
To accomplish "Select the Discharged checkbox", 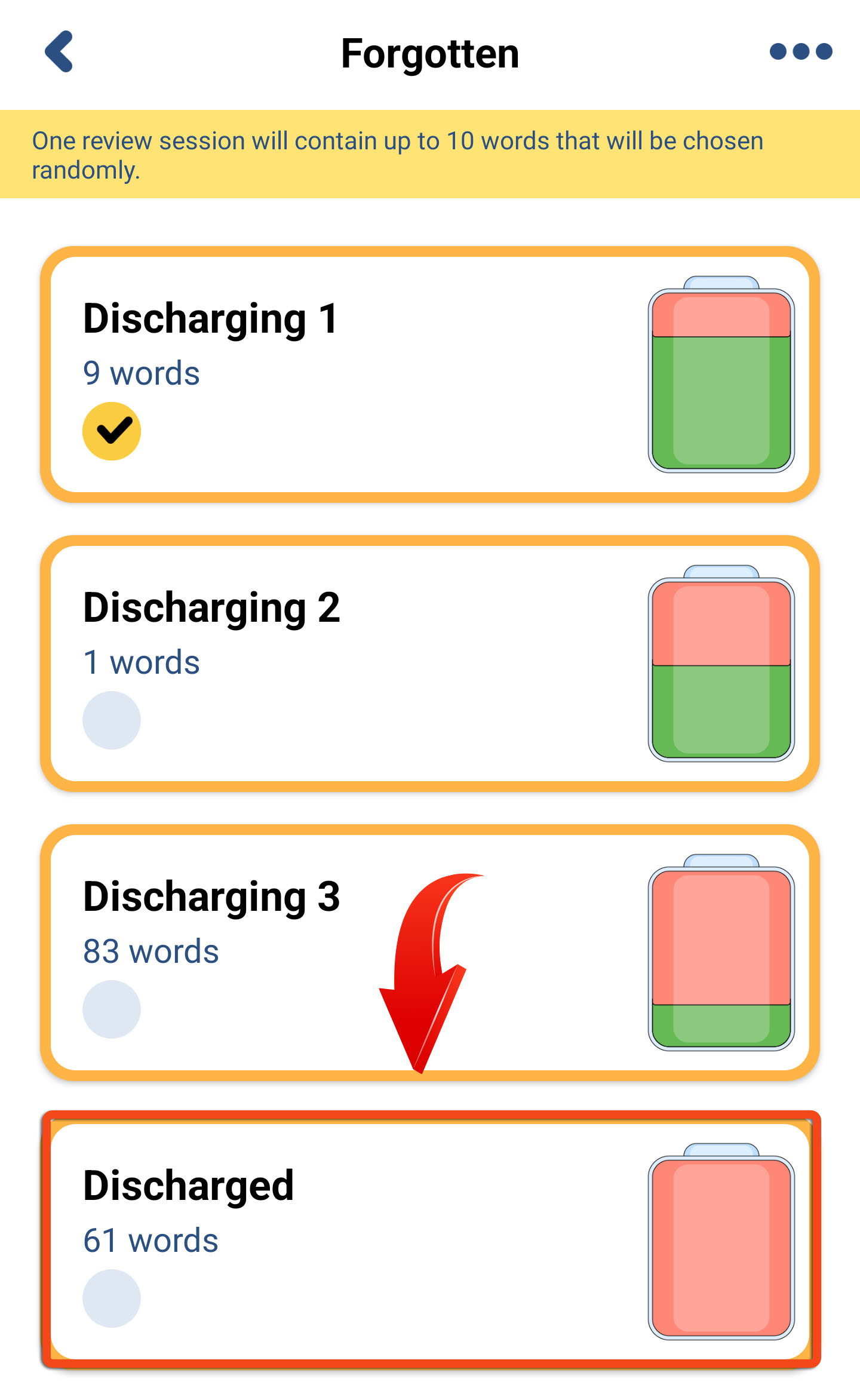I will tap(112, 1298).
